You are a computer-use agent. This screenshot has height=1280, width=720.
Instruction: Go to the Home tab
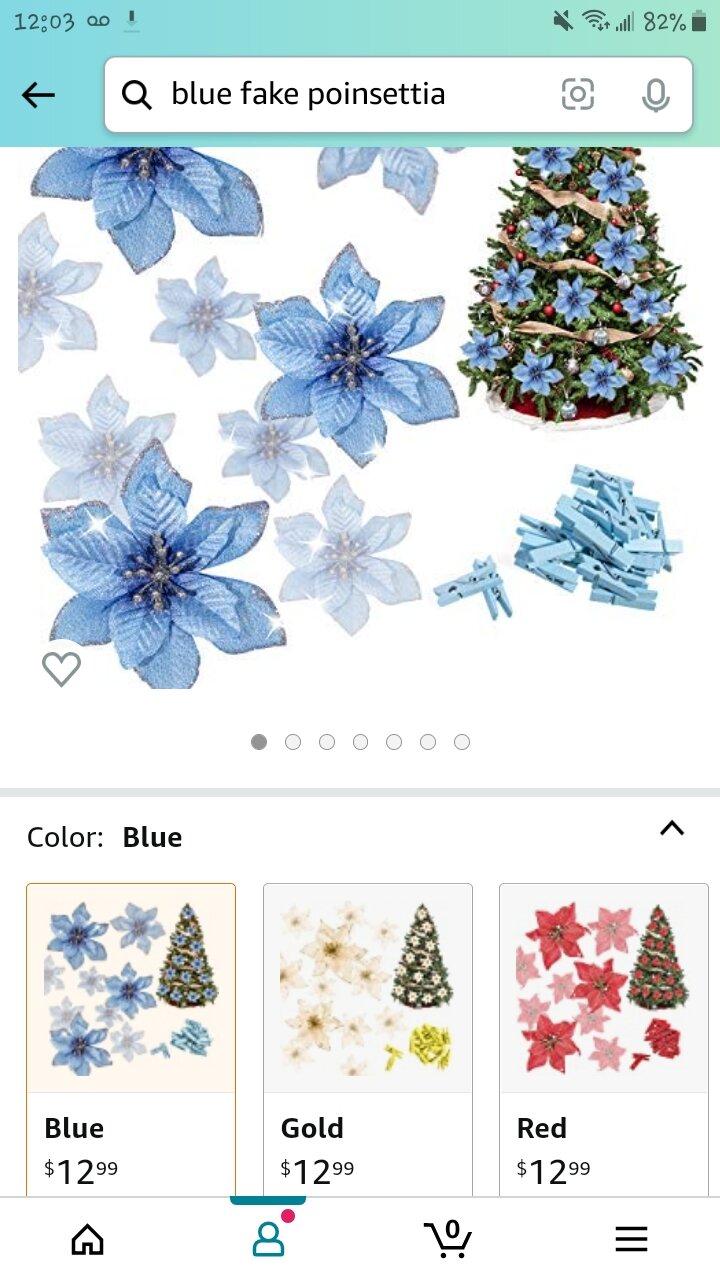(88, 1240)
